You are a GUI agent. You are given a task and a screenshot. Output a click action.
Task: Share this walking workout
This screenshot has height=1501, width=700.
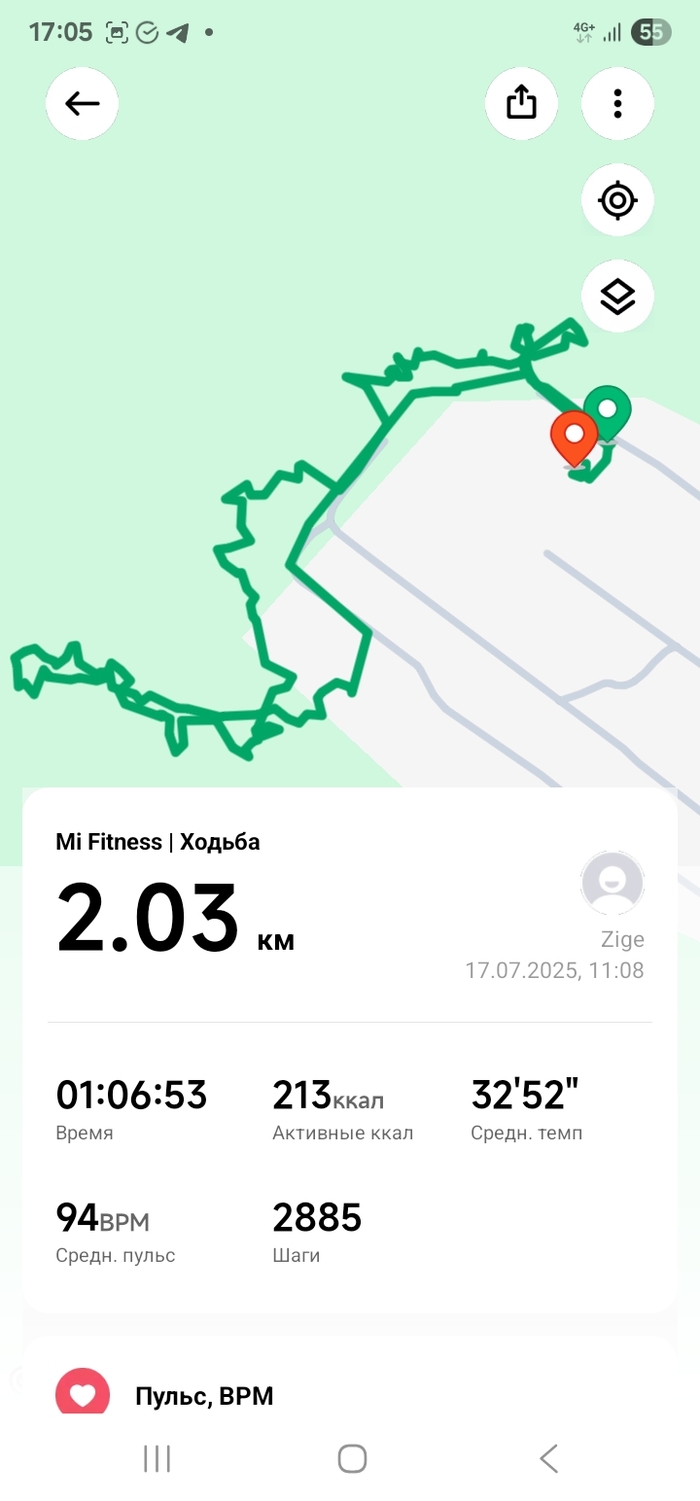tap(521, 103)
